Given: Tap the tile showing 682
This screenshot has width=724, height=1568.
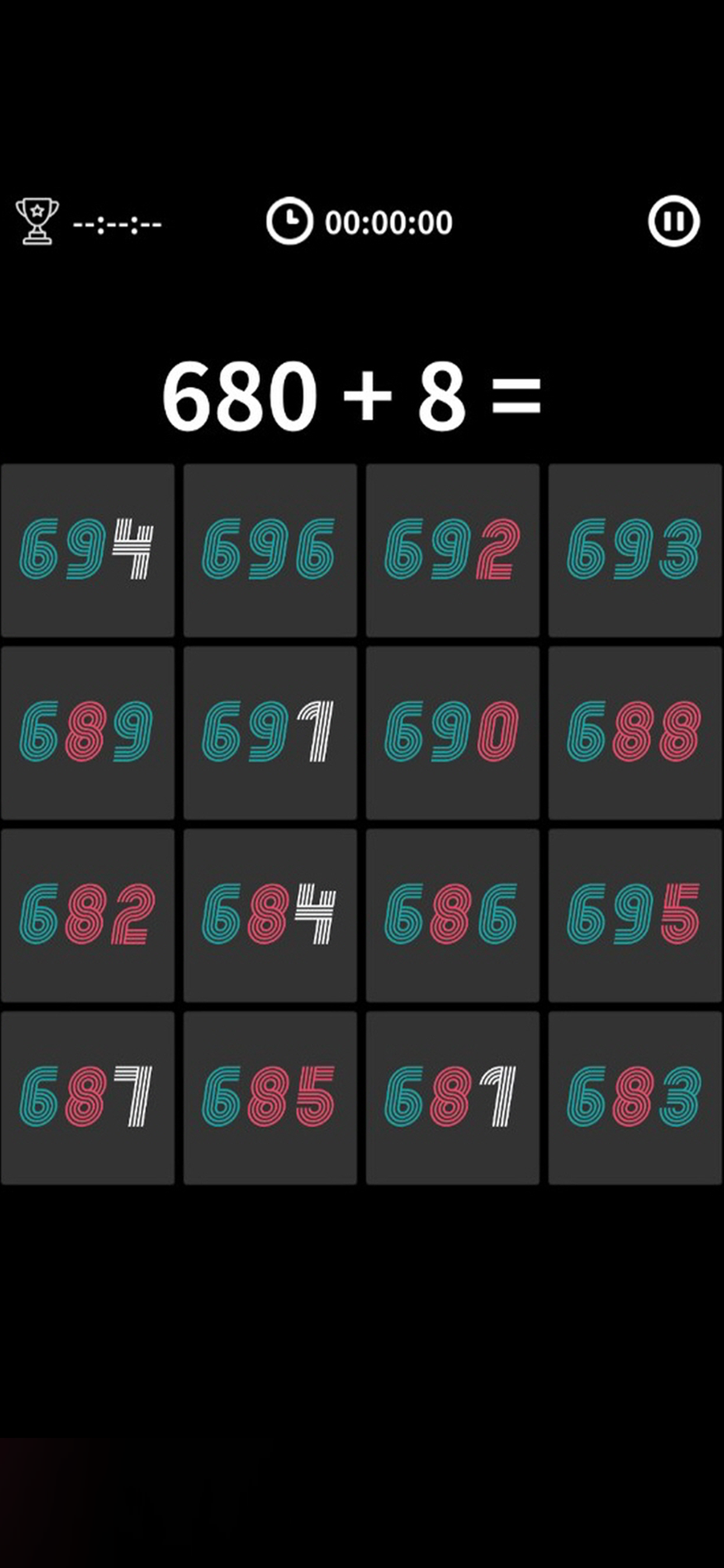Looking at the screenshot, I should 87,915.
